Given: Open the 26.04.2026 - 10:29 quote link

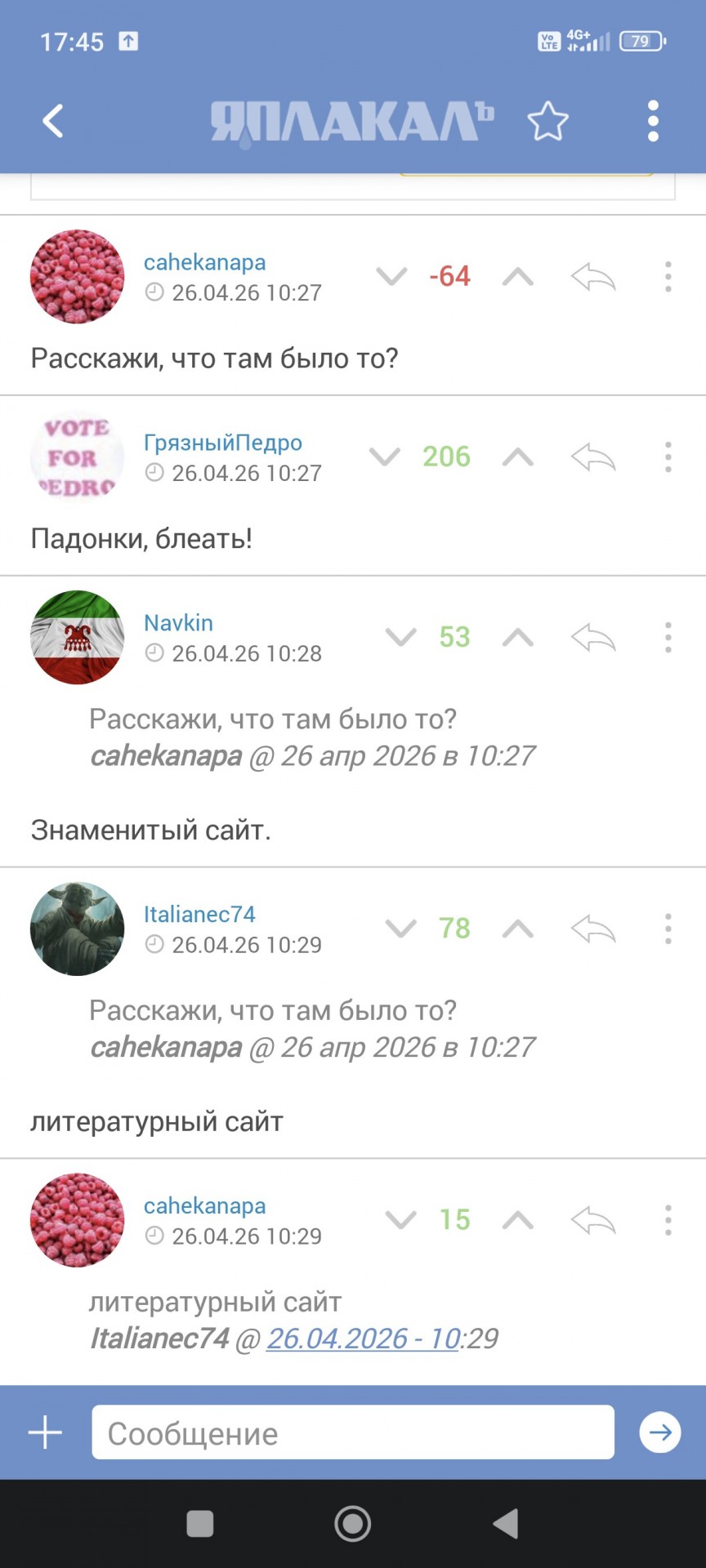Looking at the screenshot, I should tap(363, 1339).
